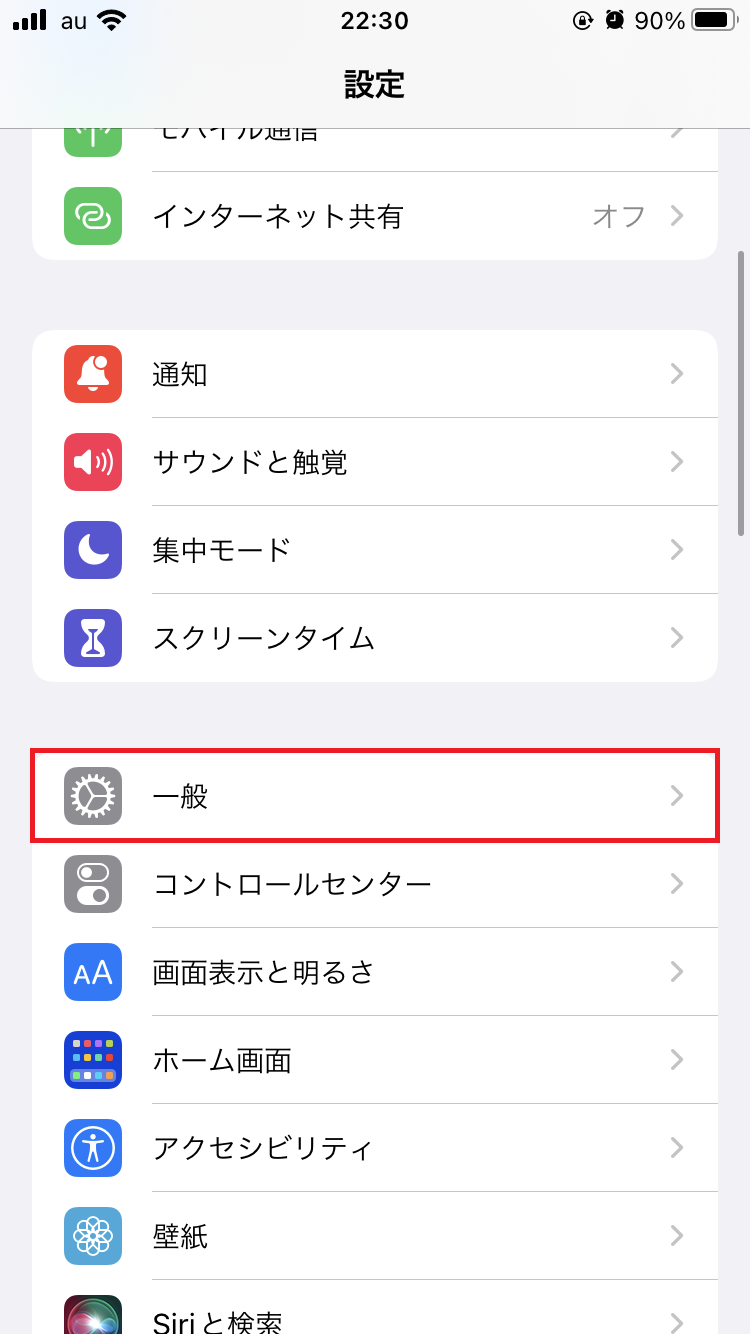Tap the Wi-Fi signal icon in status bar
750x1334 pixels.
pyautogui.click(x=108, y=20)
